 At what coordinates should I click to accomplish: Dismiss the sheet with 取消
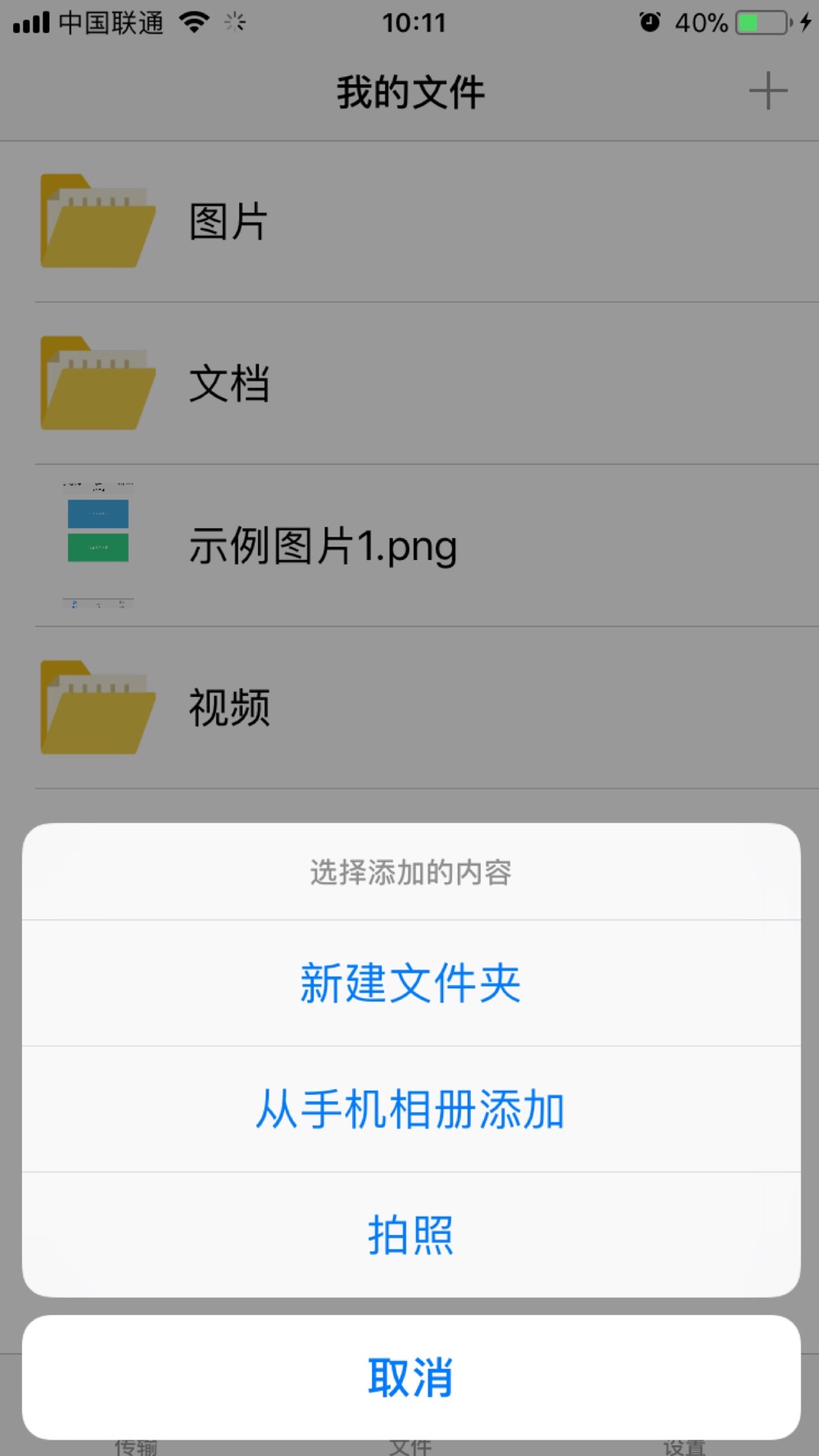[x=411, y=1377]
